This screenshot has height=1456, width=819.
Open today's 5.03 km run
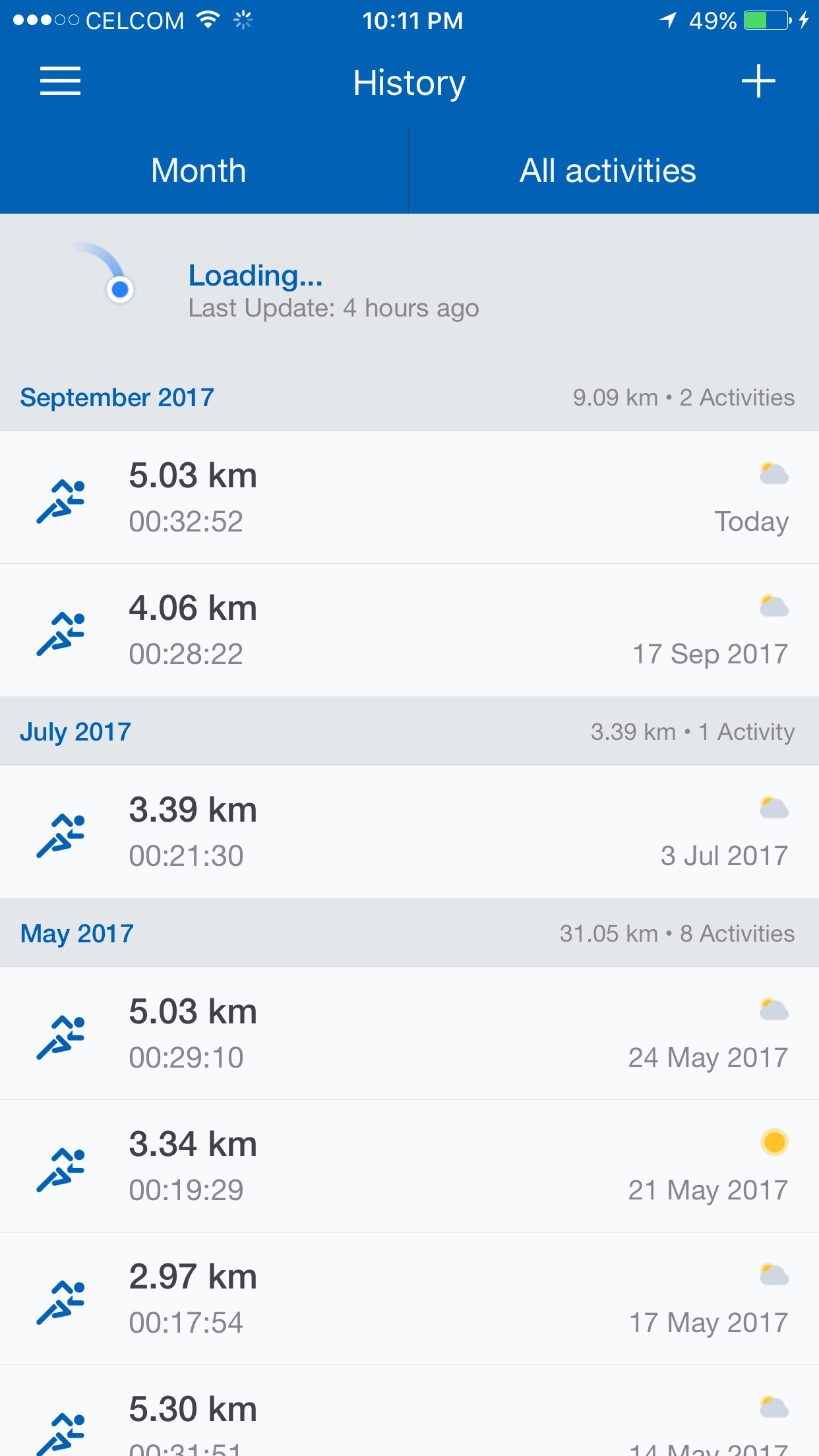pyautogui.click(x=409, y=498)
